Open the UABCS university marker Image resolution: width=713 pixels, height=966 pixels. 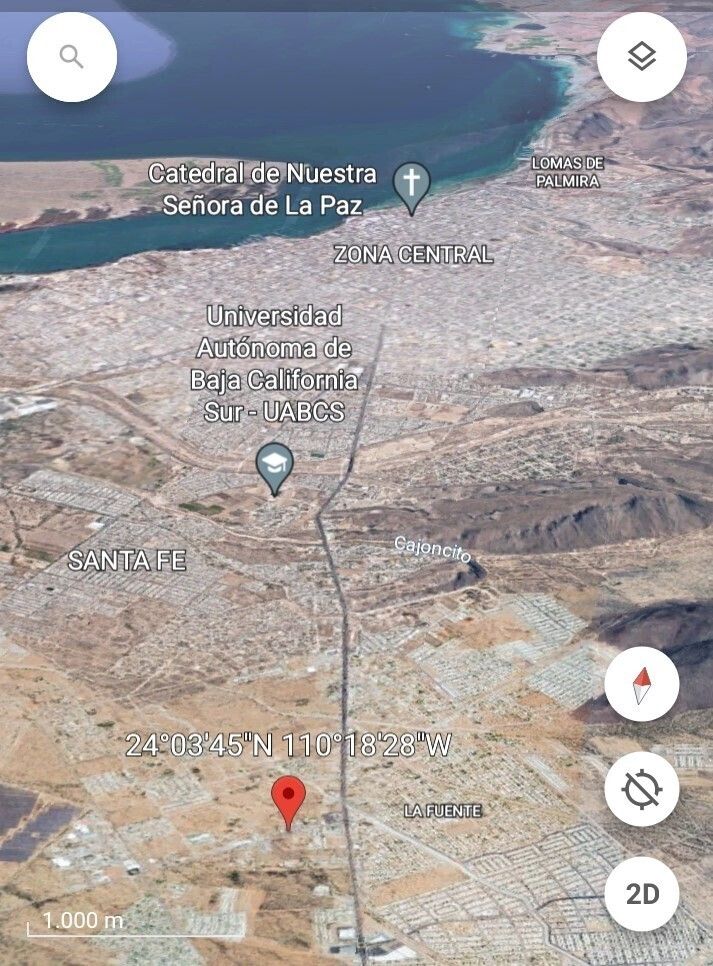tap(274, 466)
